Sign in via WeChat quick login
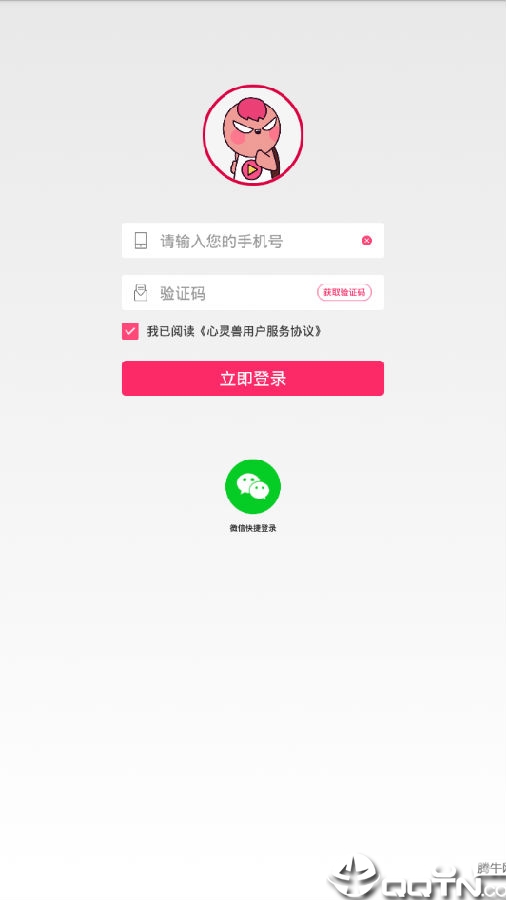The width and height of the screenshot is (506, 900). pyautogui.click(x=253, y=487)
